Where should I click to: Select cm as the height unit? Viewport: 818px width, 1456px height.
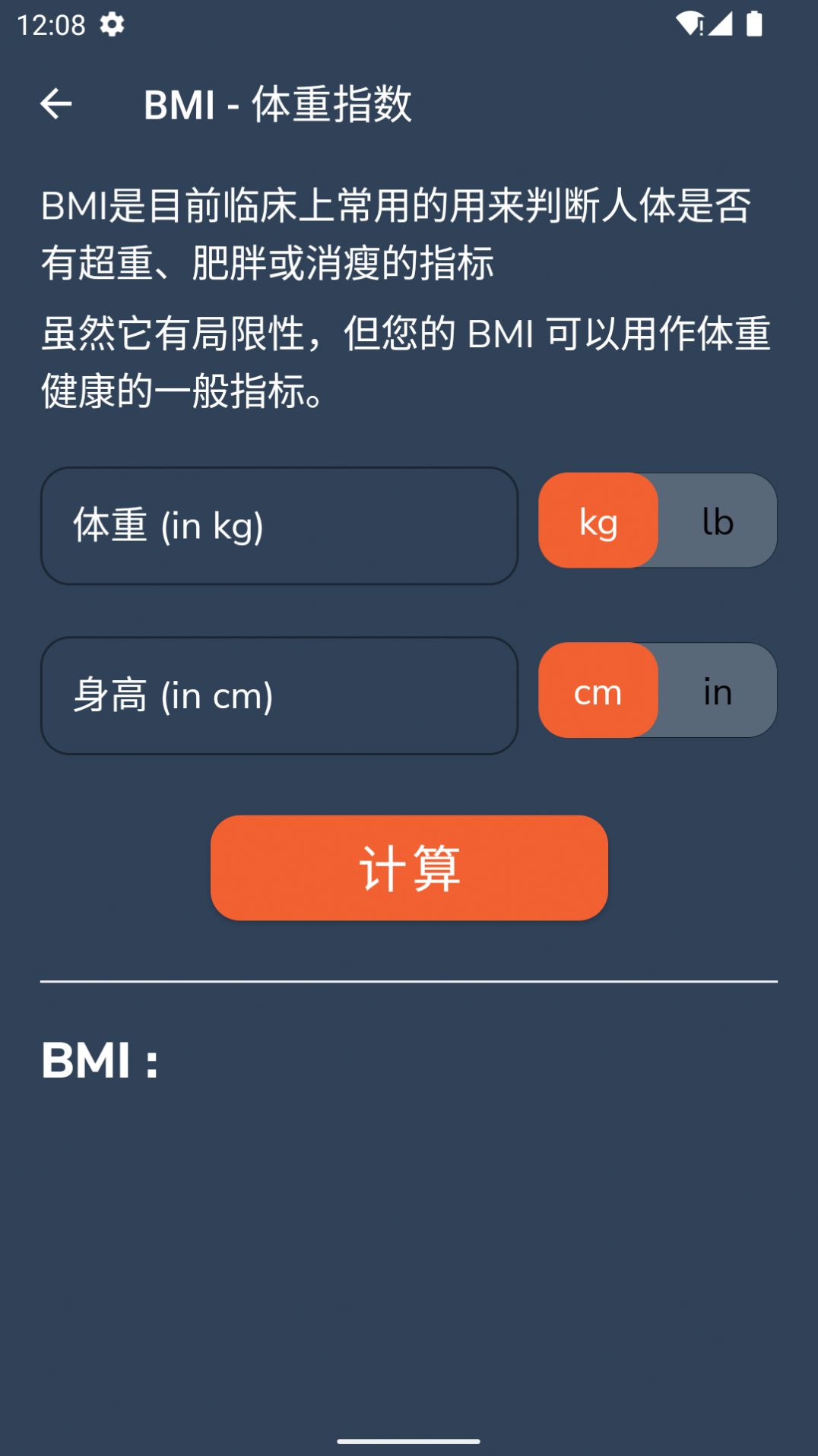click(x=598, y=692)
